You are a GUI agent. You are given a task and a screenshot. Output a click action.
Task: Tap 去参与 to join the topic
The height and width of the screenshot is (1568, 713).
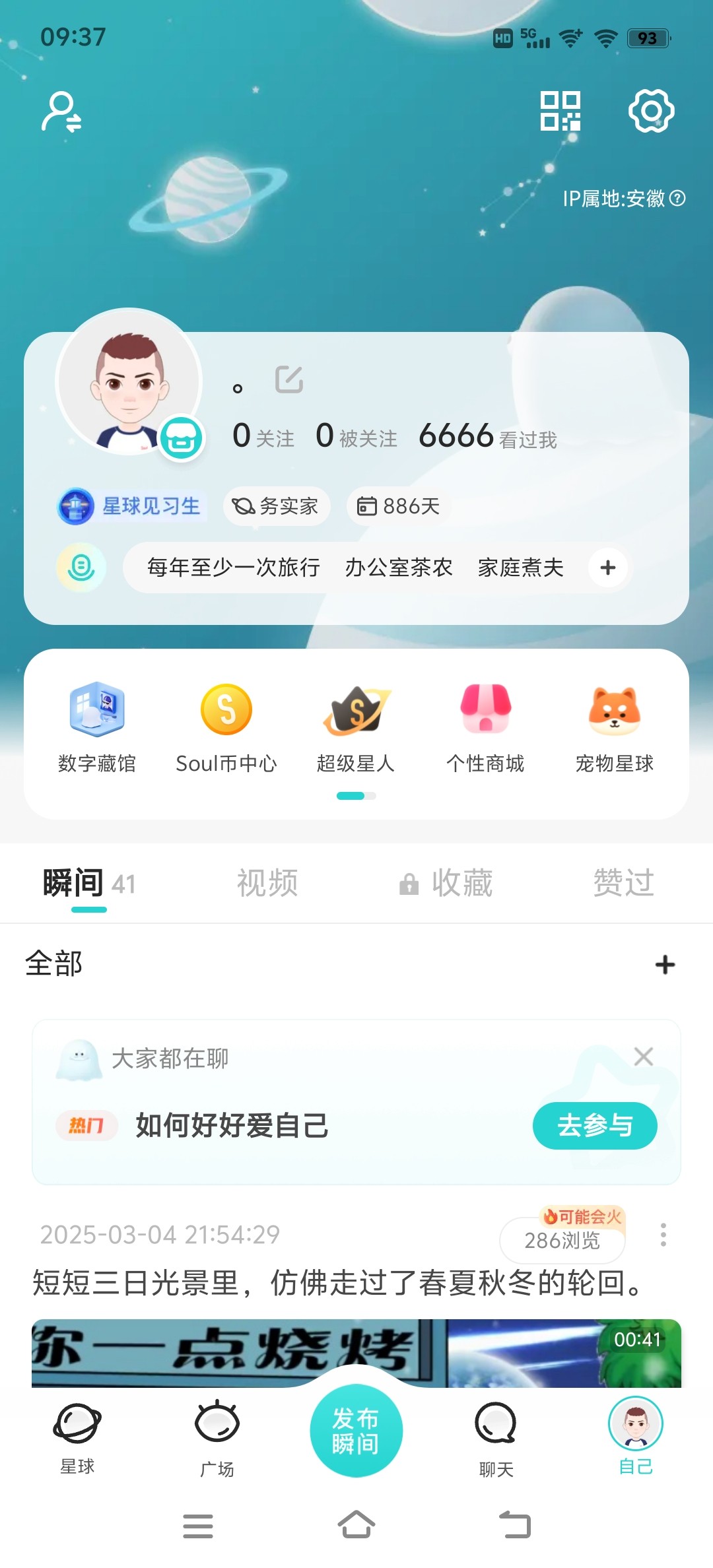tap(595, 1125)
